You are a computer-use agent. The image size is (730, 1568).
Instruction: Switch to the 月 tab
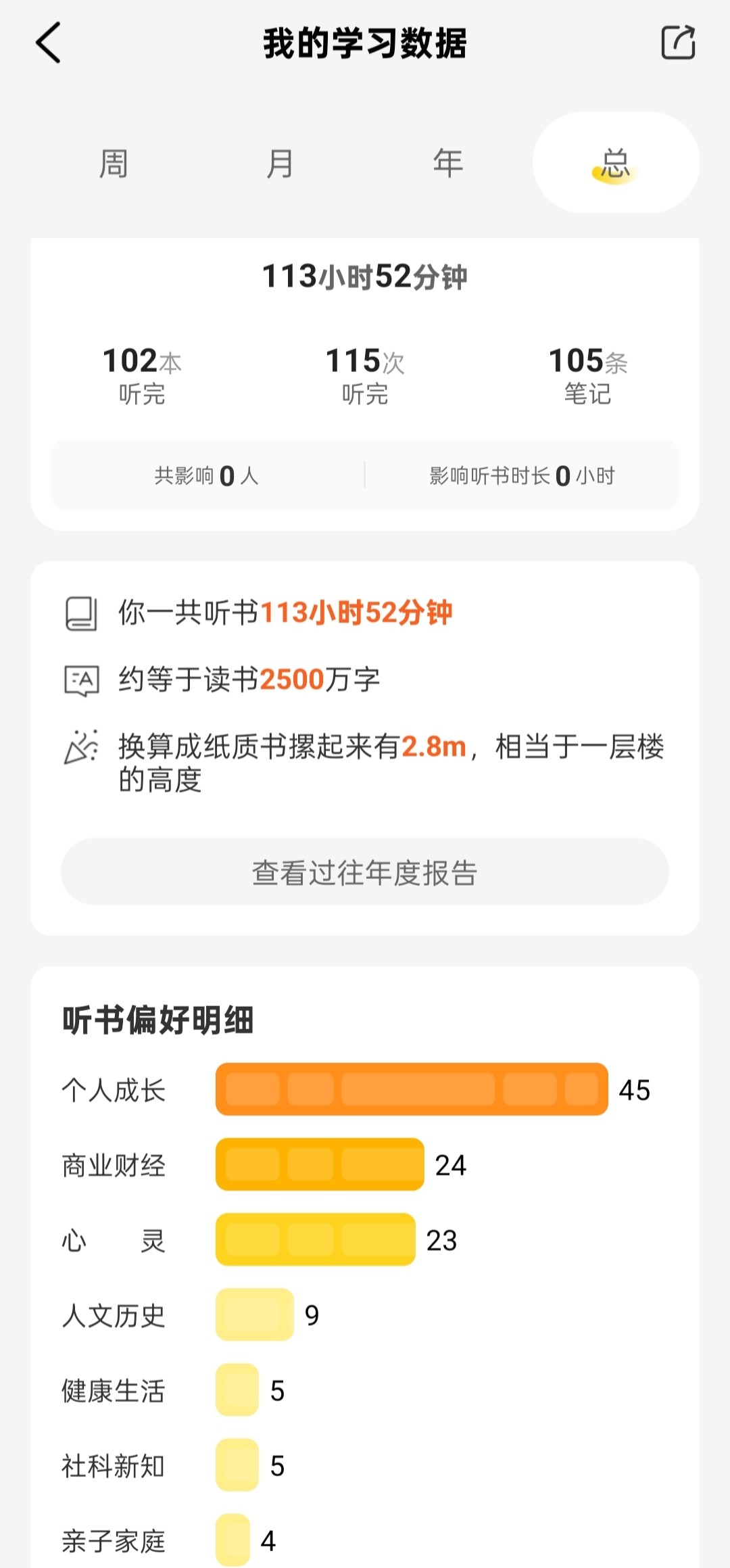(x=281, y=164)
